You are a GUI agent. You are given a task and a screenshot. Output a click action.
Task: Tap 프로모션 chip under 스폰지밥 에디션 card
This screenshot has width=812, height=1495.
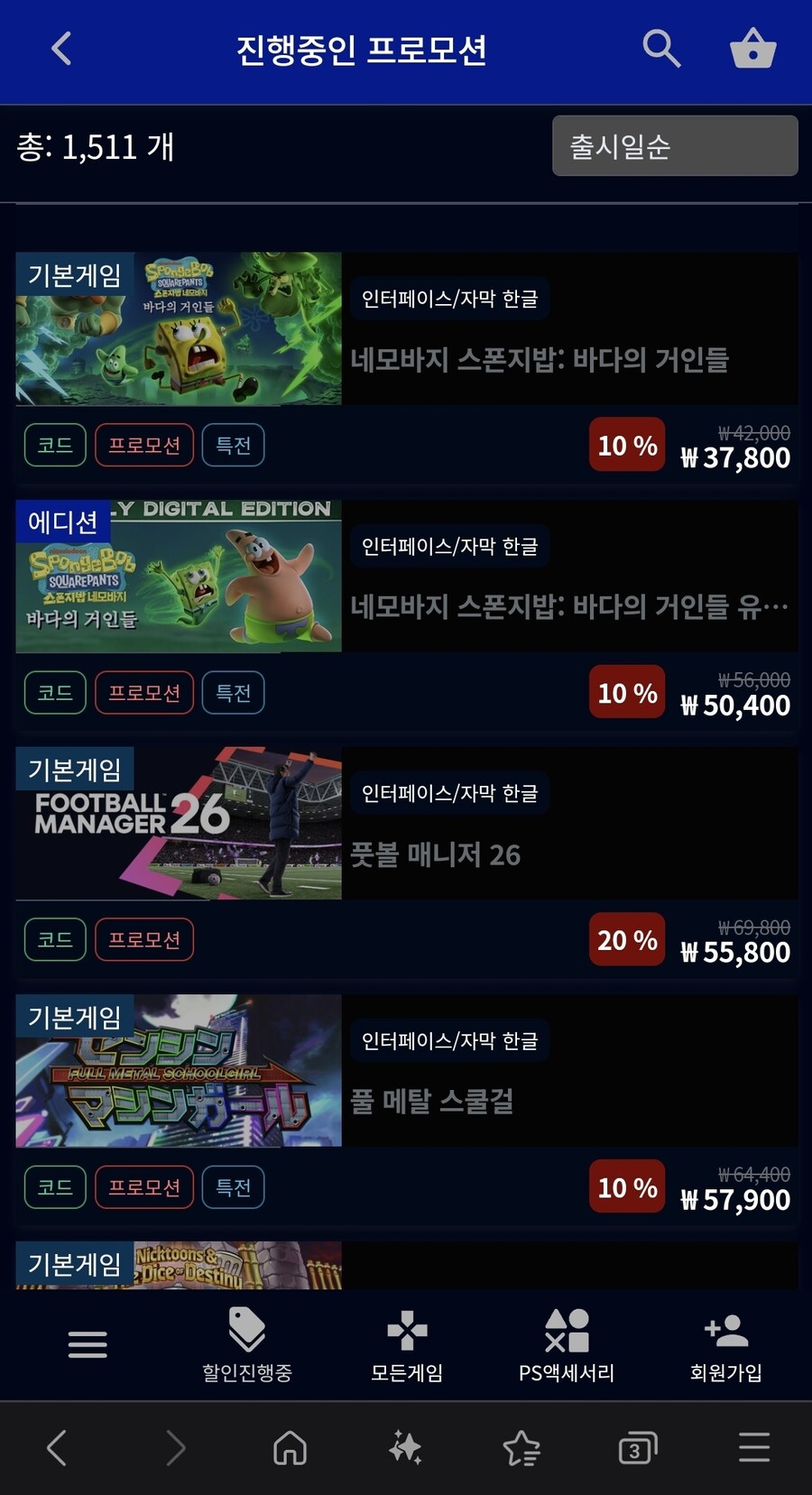[144, 693]
